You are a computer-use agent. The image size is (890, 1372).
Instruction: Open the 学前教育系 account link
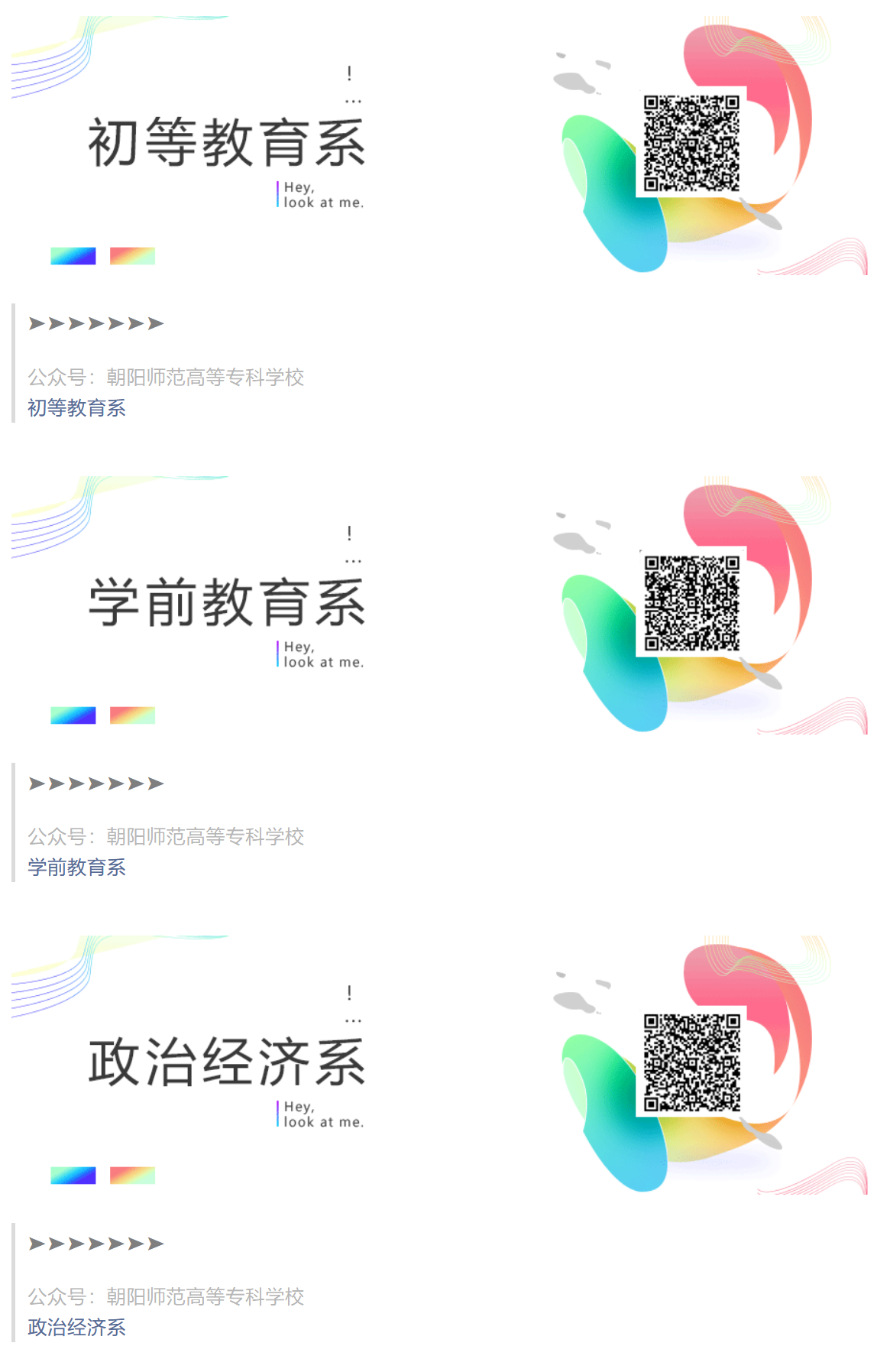point(76,868)
